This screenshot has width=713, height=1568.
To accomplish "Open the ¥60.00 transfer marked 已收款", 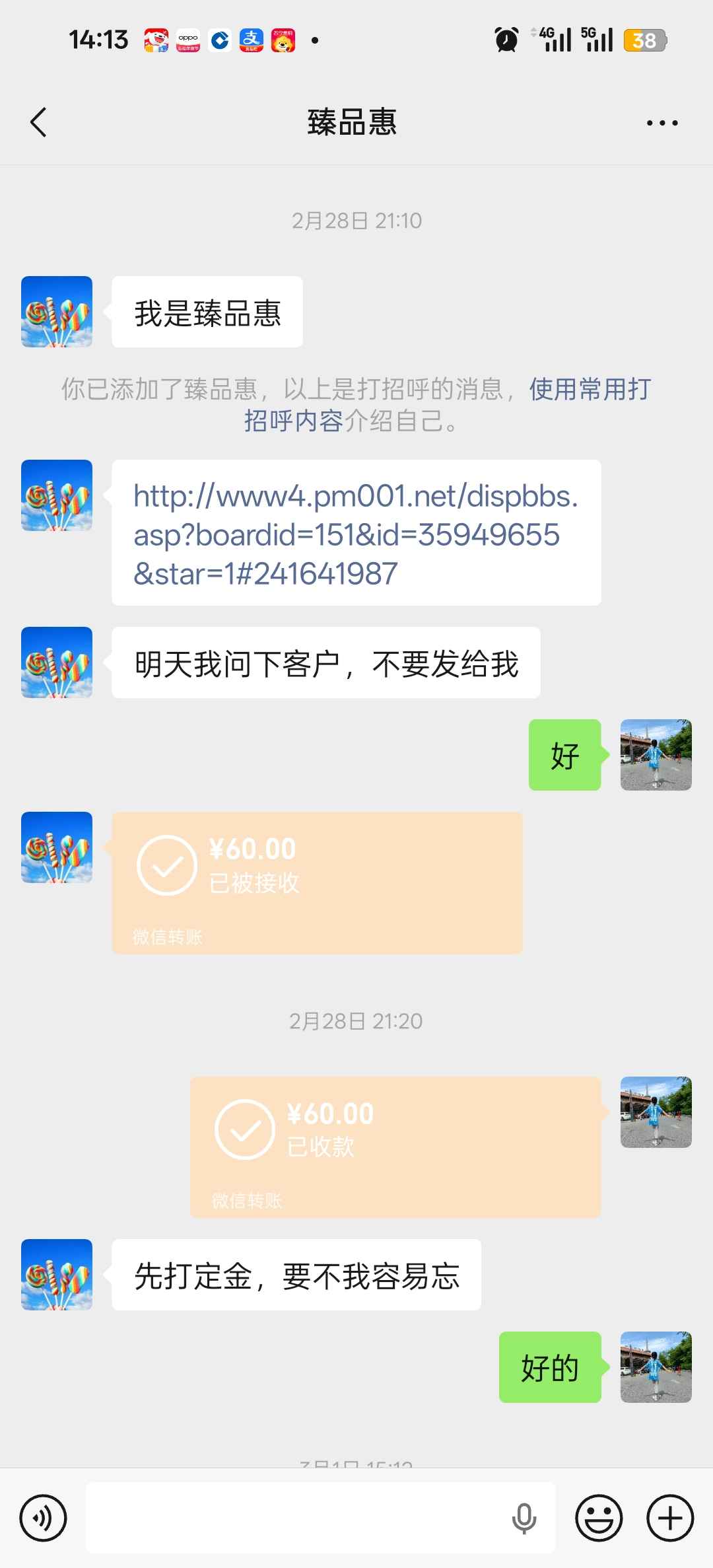I will [x=395, y=1147].
